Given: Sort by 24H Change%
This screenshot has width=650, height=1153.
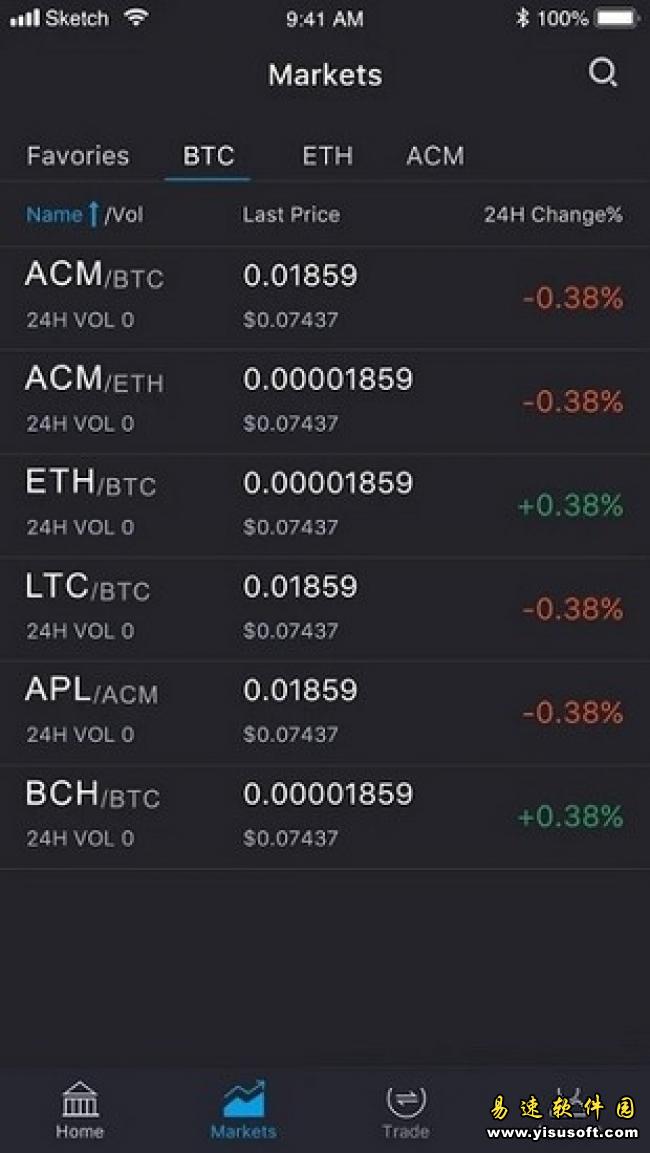Looking at the screenshot, I should point(553,215).
